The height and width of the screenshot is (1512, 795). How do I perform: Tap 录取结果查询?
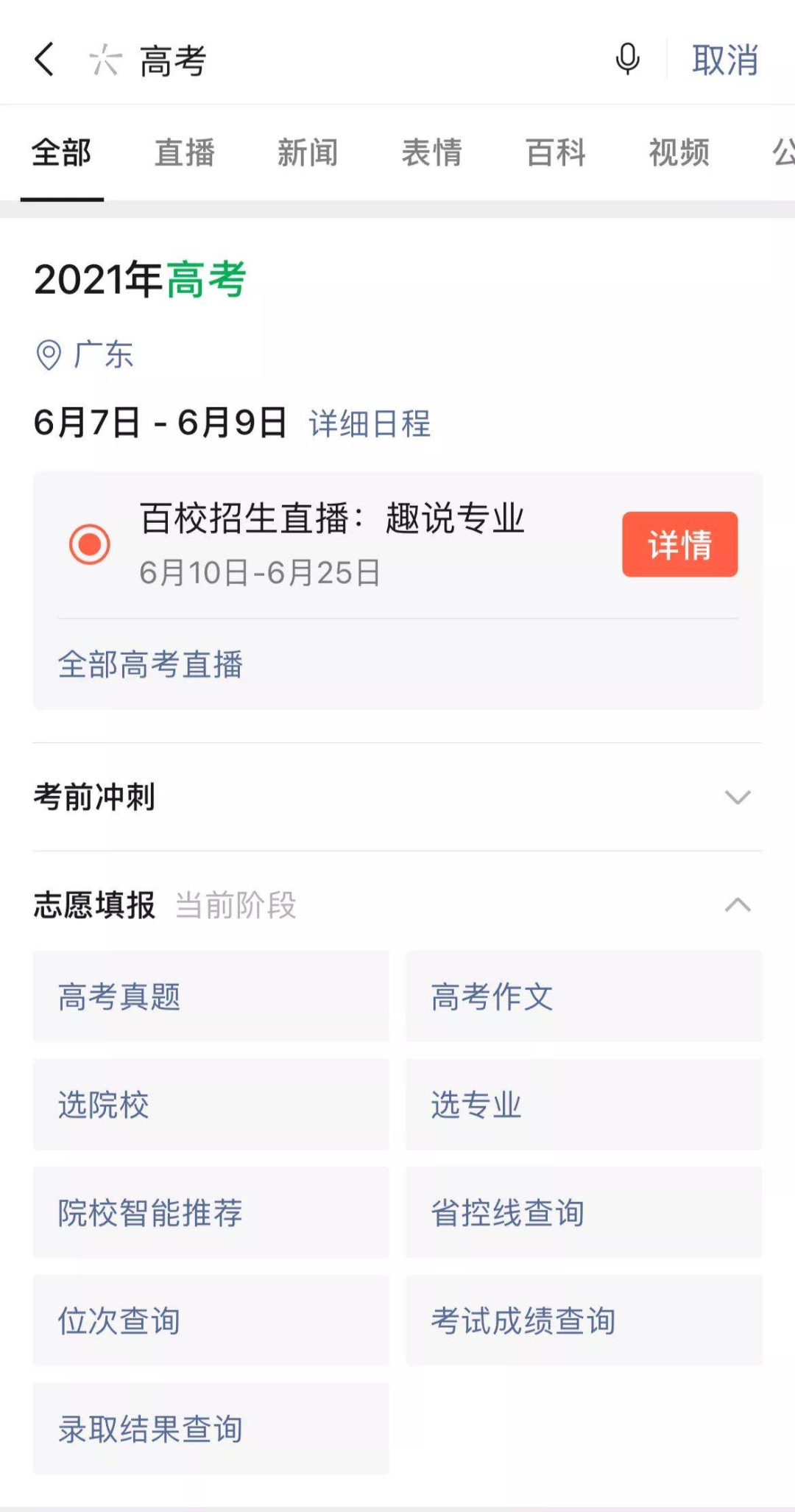click(211, 1429)
